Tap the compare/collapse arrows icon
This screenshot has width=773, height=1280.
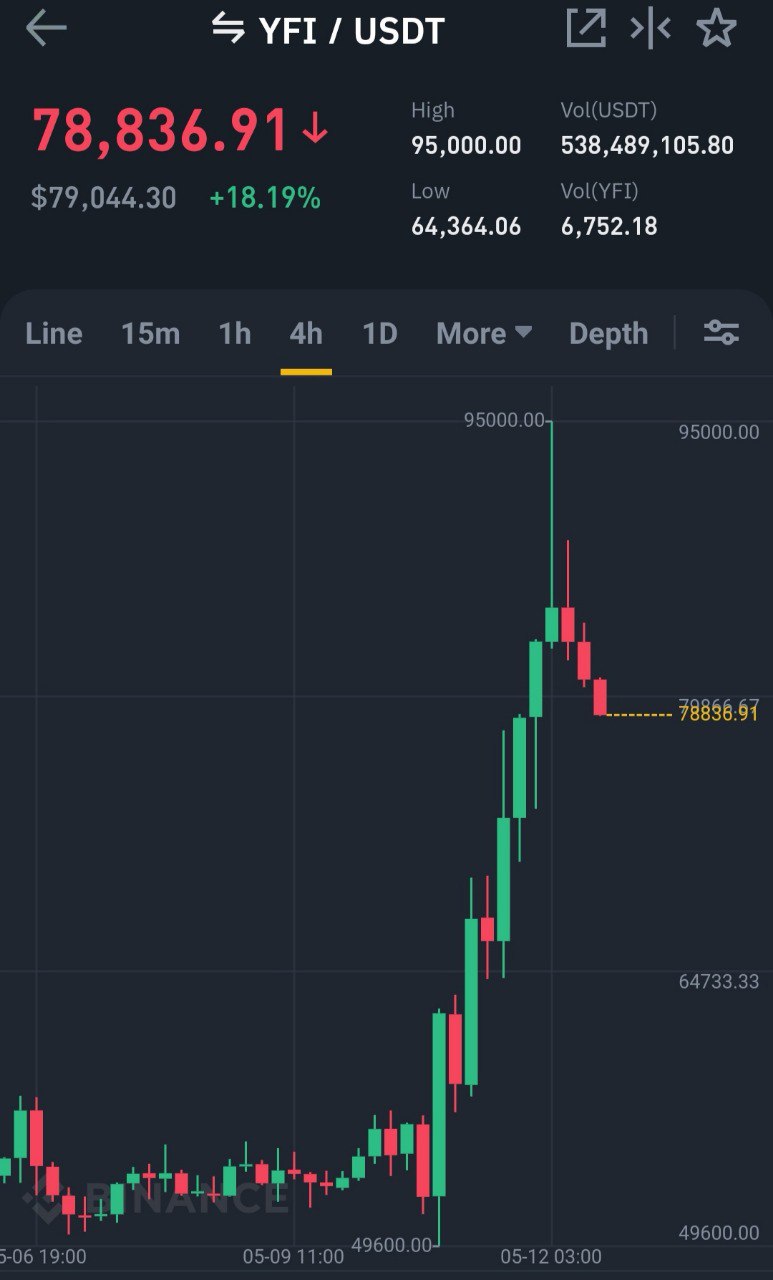650,28
